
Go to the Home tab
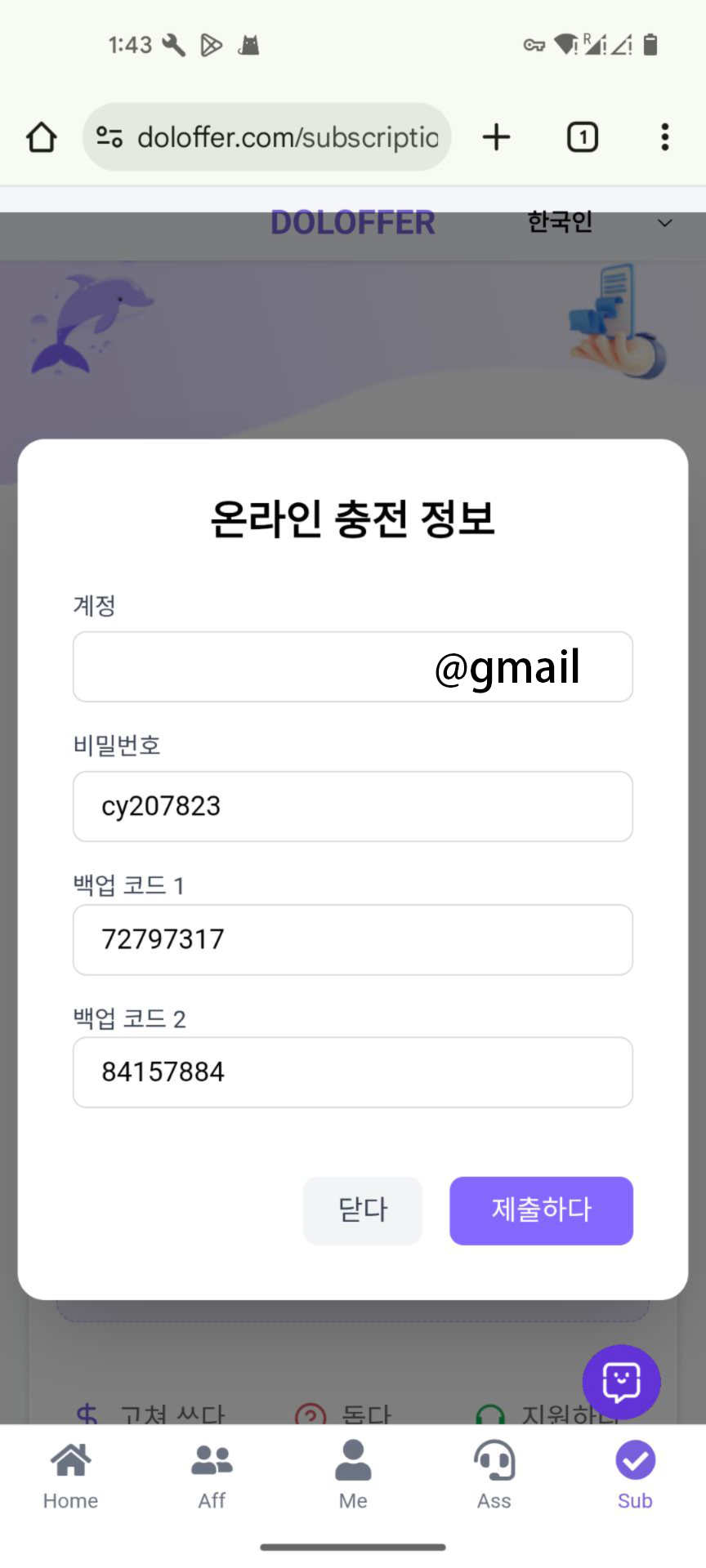pyautogui.click(x=70, y=1477)
